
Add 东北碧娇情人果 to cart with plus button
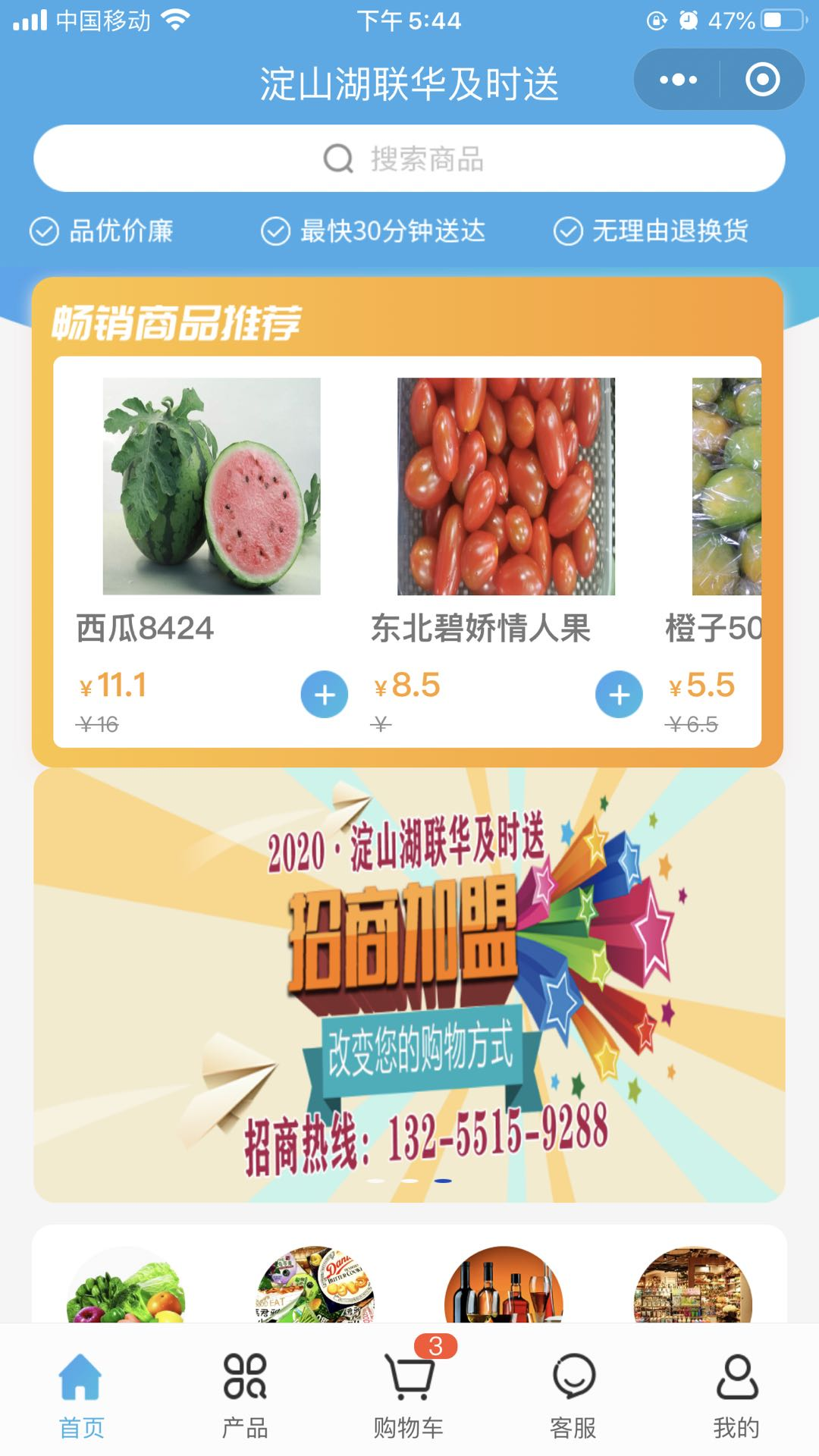coord(619,694)
